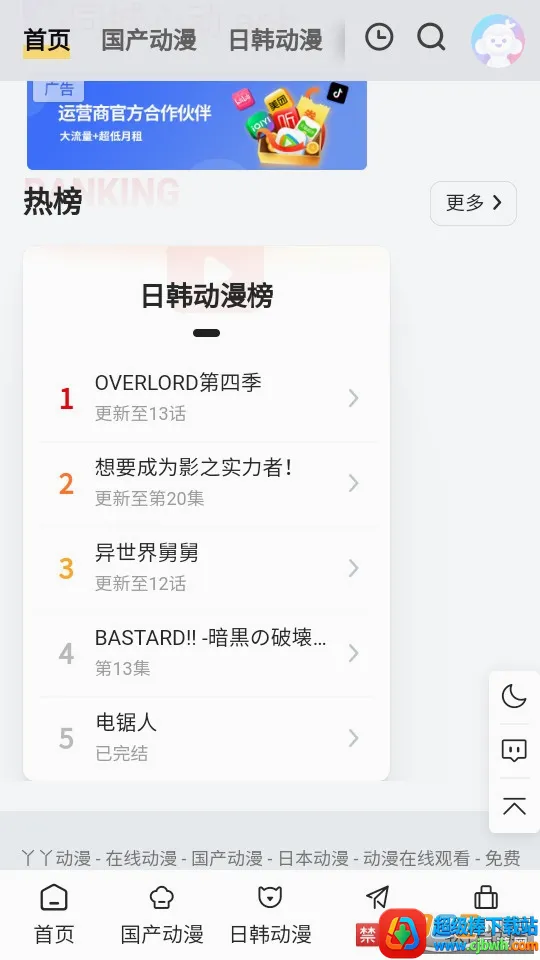Viewport: 540px width, 960px height.
Task: Open the feedback message icon
Action: (x=514, y=751)
